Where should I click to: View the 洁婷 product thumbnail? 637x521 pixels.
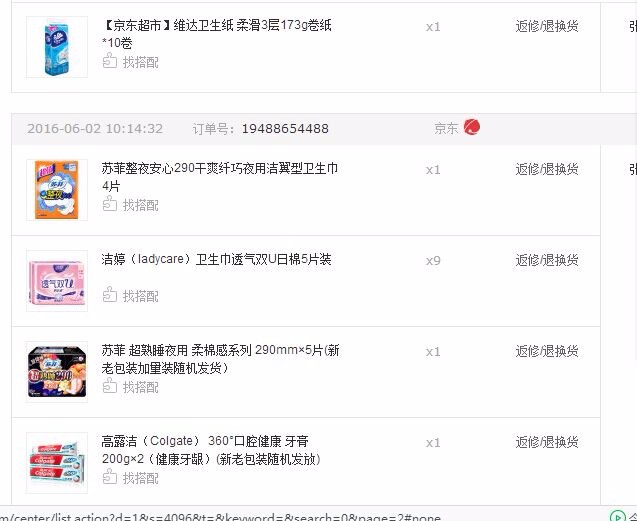pyautogui.click(x=56, y=280)
